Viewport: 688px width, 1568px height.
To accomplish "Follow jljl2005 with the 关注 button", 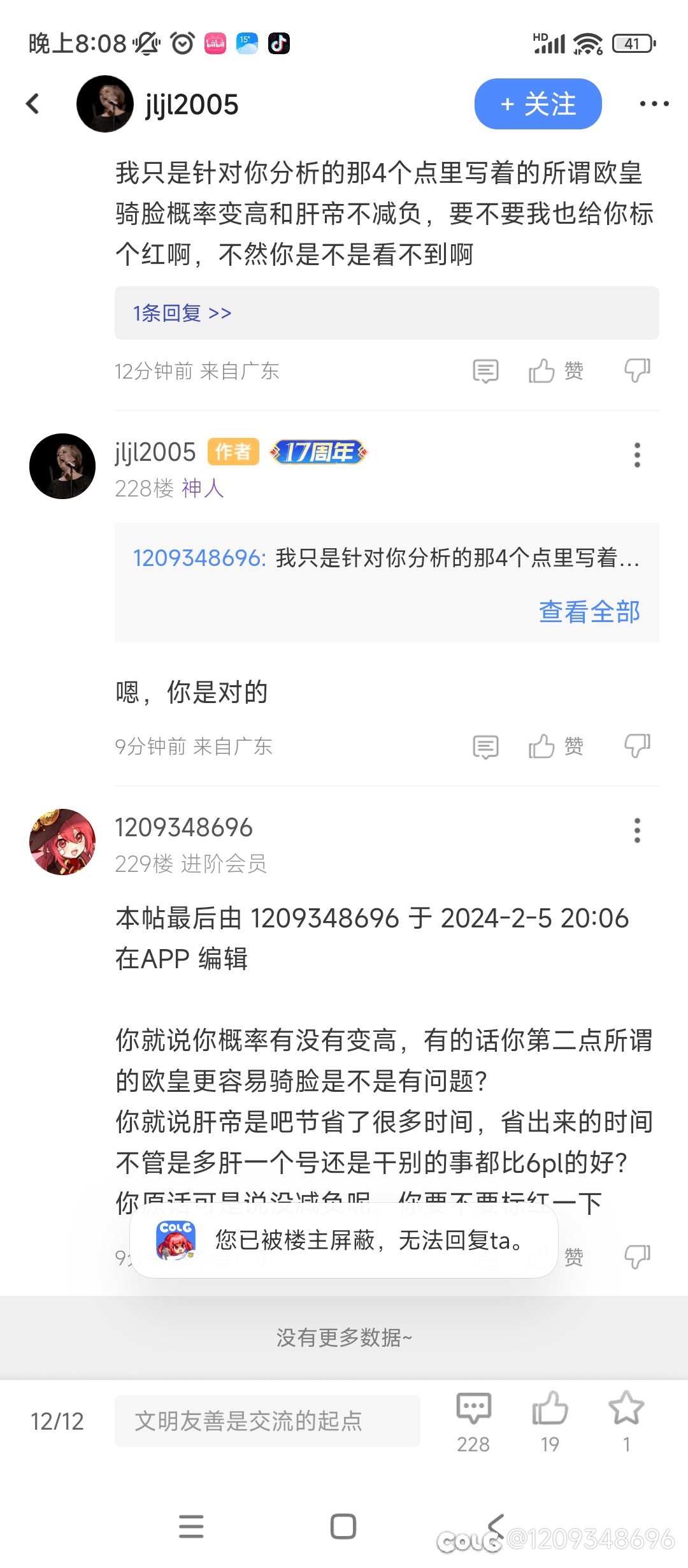I will [x=538, y=104].
